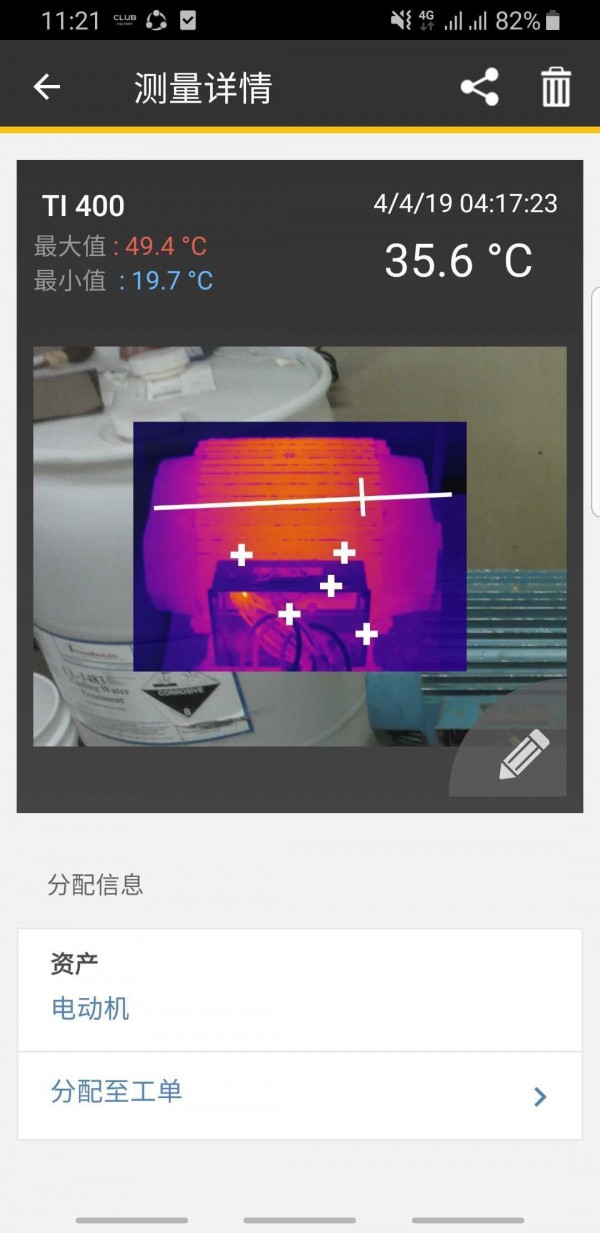
Task: Delete this measurement with trash icon
Action: [x=555, y=87]
